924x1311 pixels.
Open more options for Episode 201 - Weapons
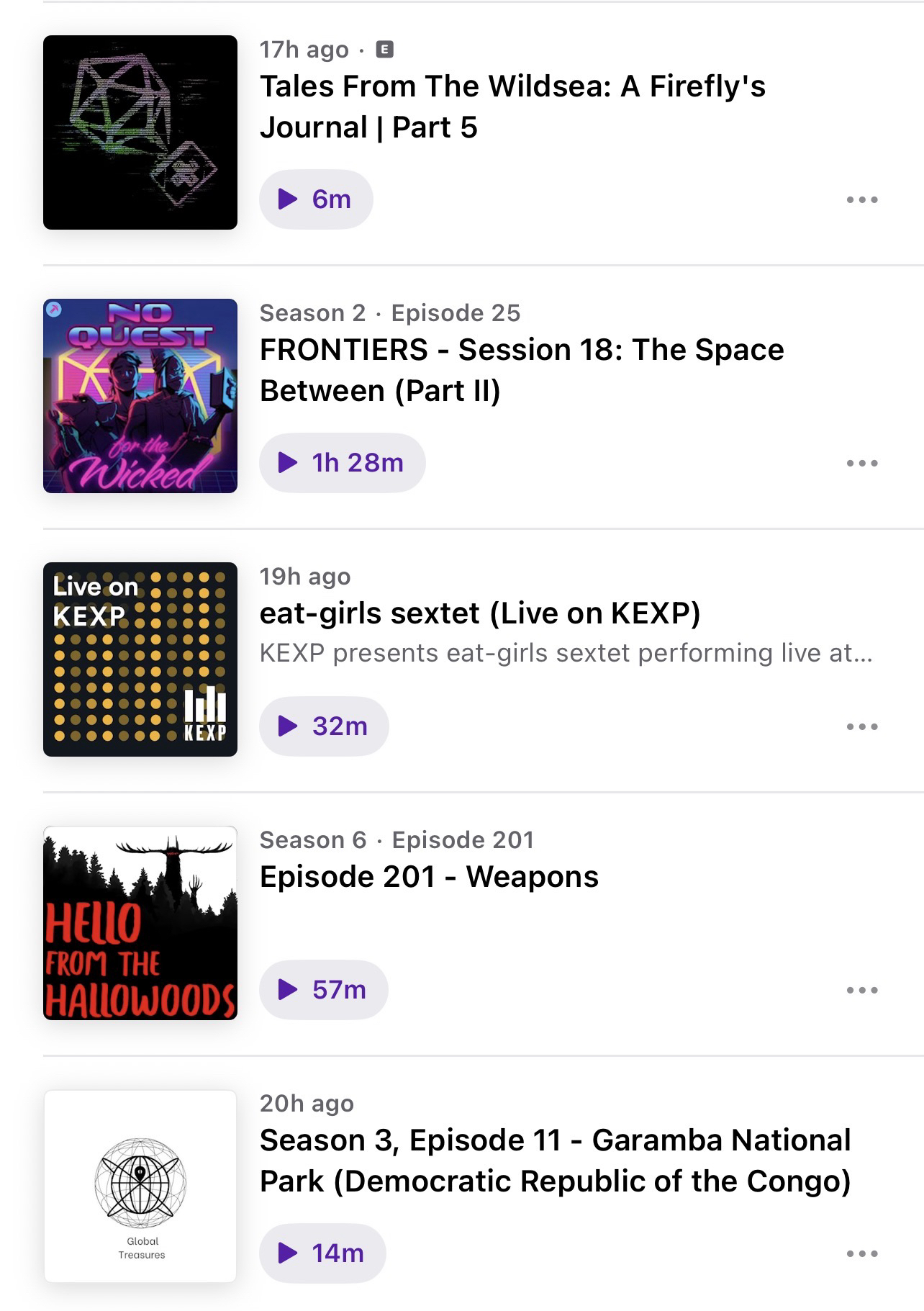coord(862,990)
